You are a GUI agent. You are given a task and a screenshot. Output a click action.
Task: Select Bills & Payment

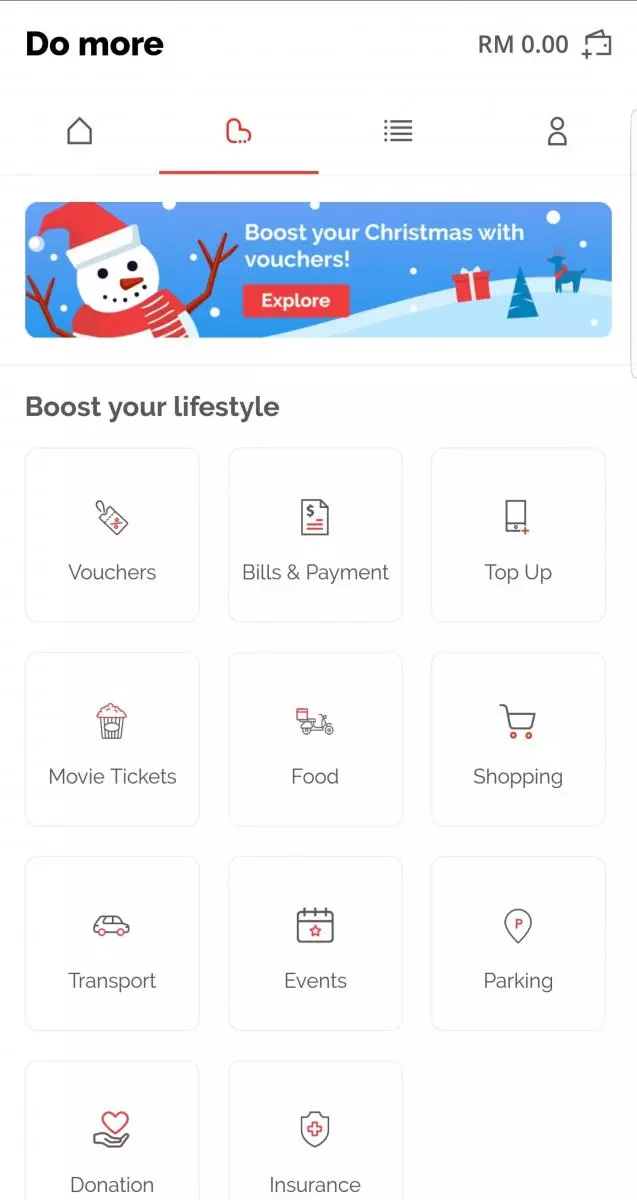pyautogui.click(x=315, y=535)
